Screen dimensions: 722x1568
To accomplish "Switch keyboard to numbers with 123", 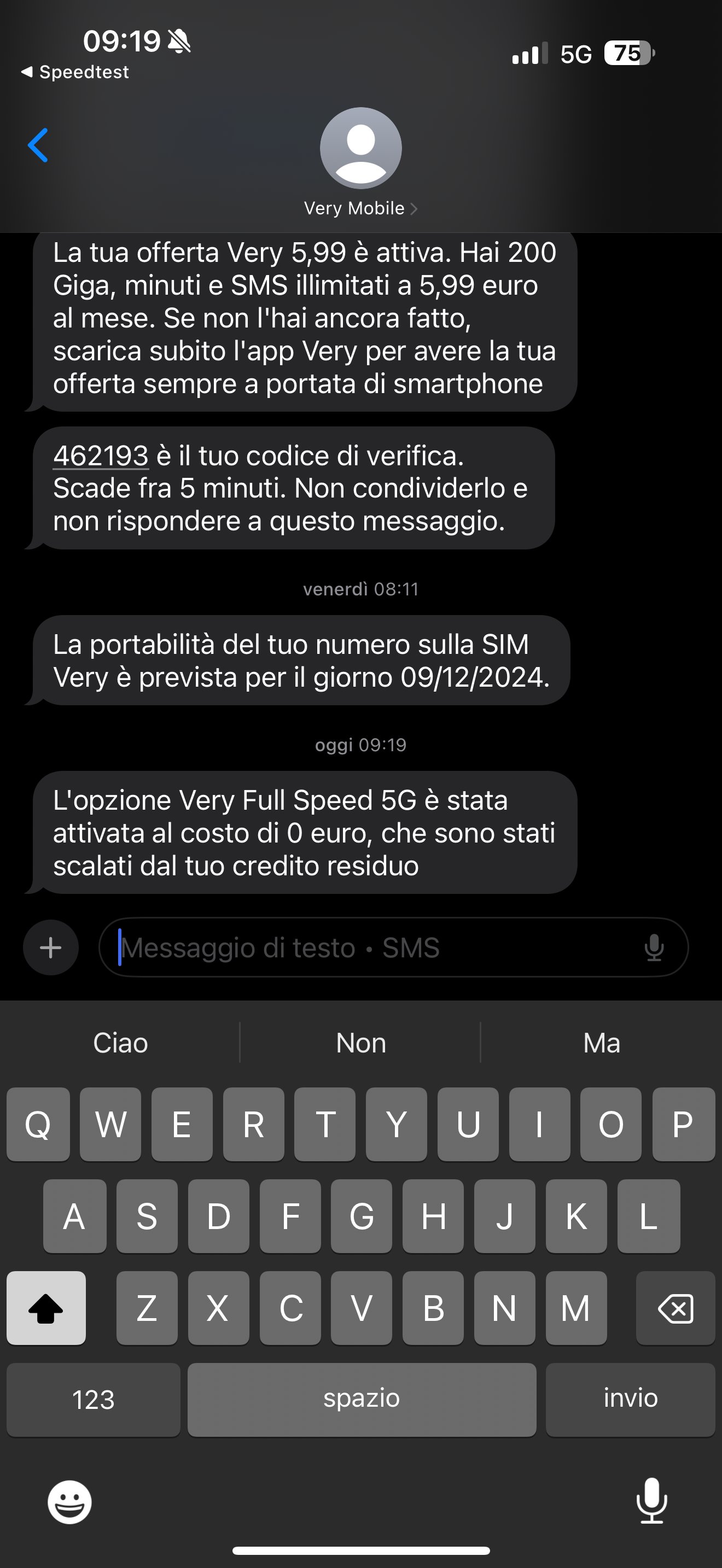I will coord(93,1400).
